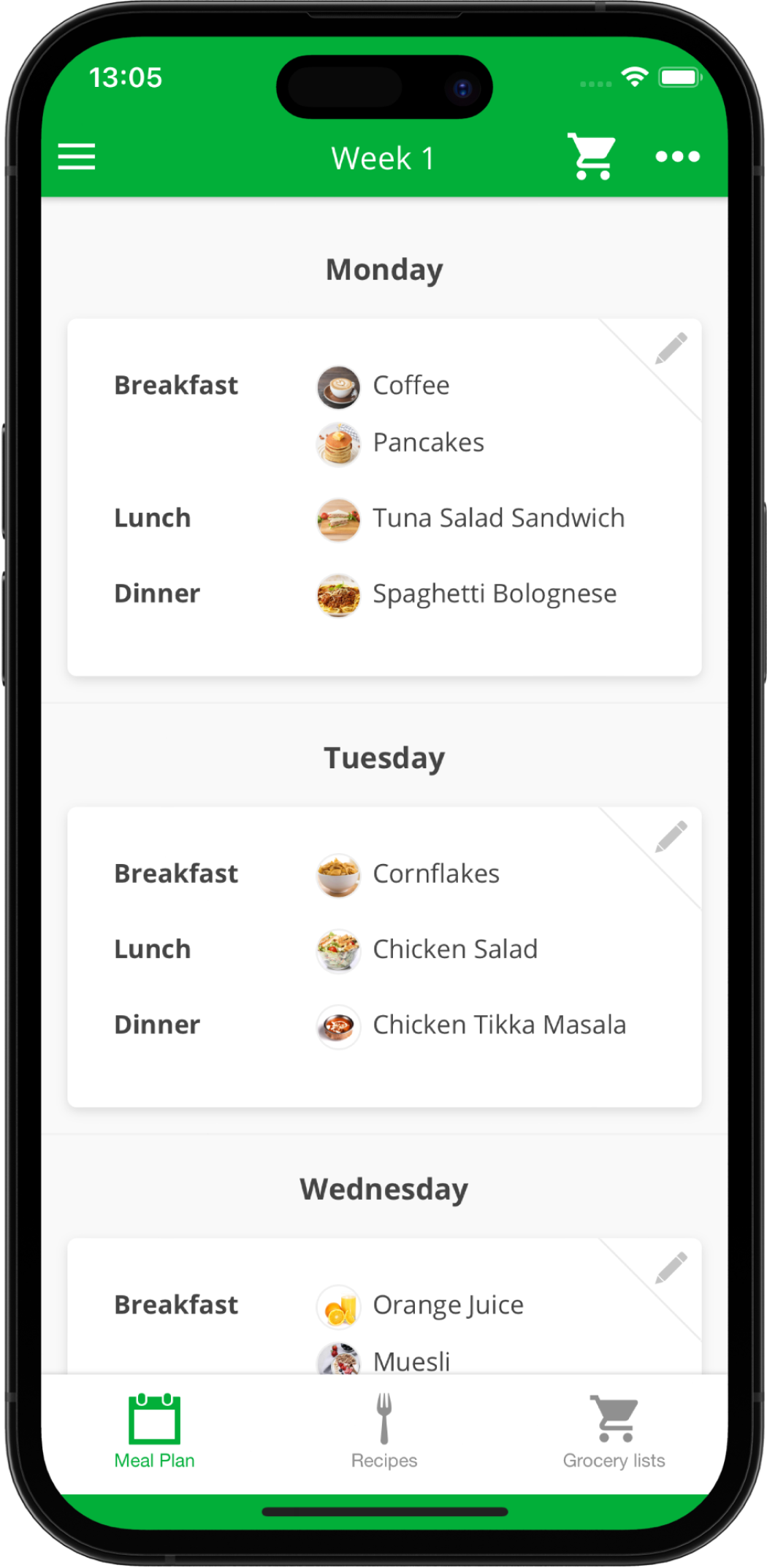This screenshot has width=767, height=1568.
Task: Open the shopping cart in the header
Action: (591, 156)
